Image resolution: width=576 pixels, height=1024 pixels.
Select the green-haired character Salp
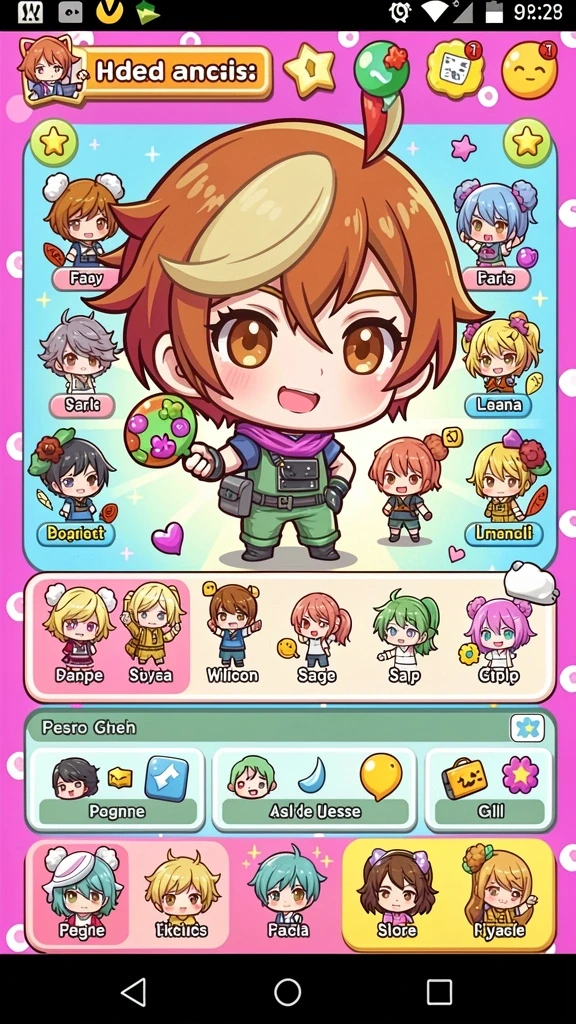tap(405, 637)
